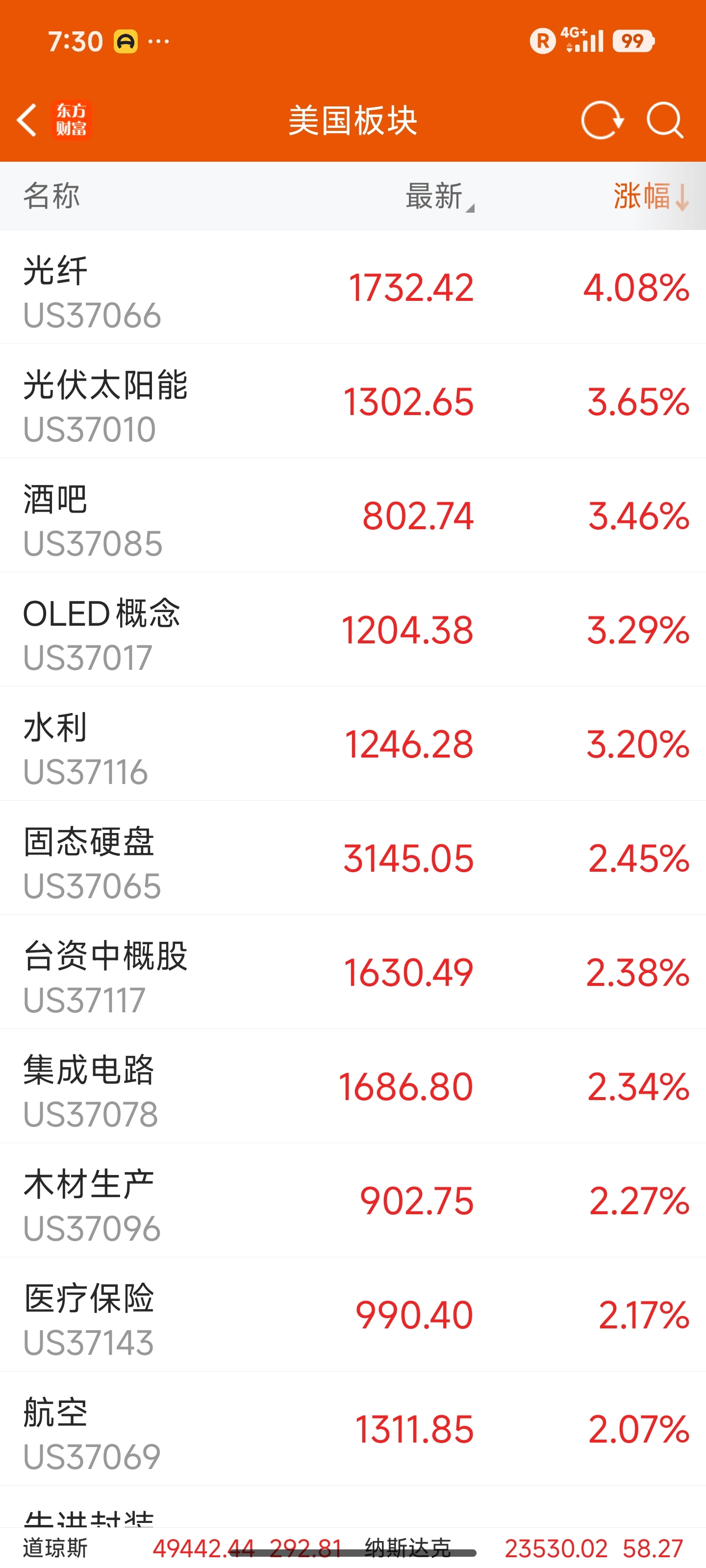This screenshot has width=706, height=1568.
Task: Refresh the 美国板块 list
Action: coord(601,120)
